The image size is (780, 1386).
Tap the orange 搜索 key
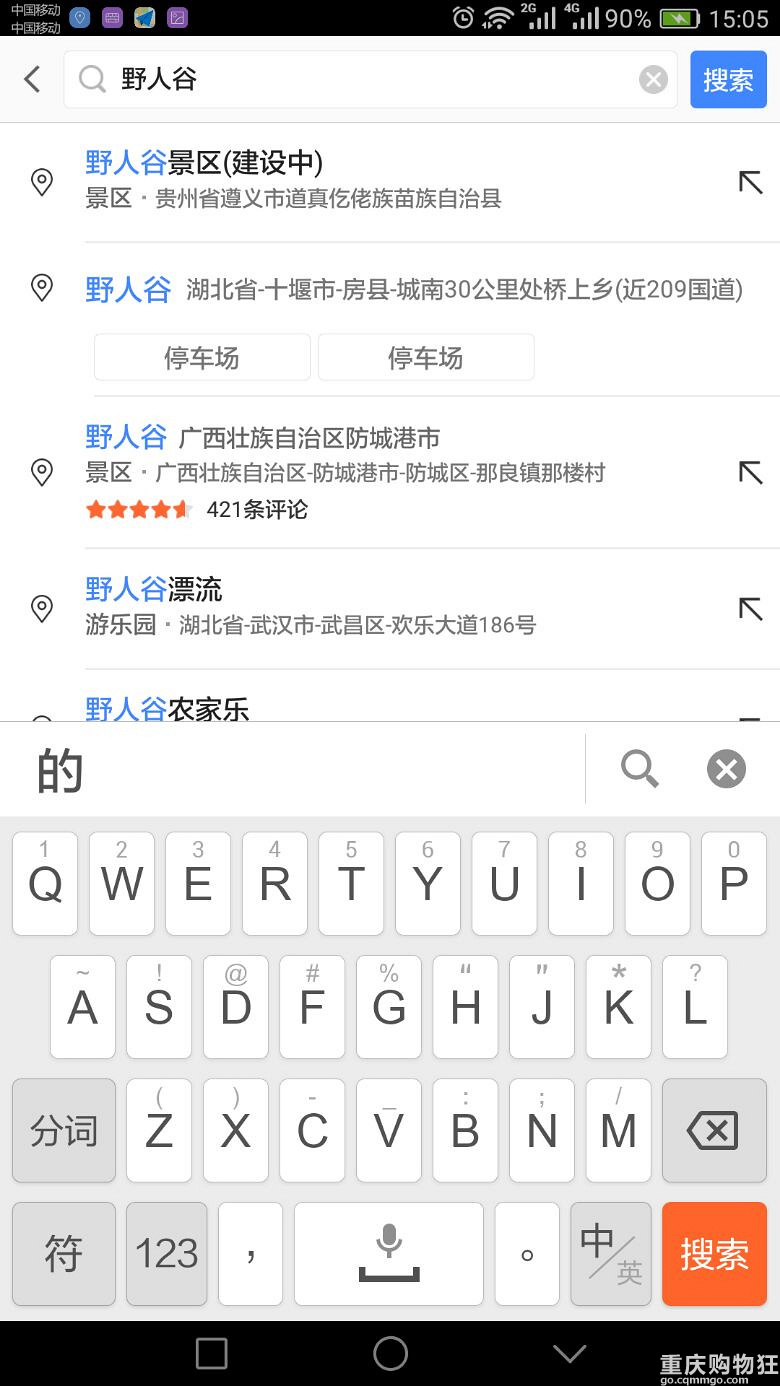tap(714, 1254)
